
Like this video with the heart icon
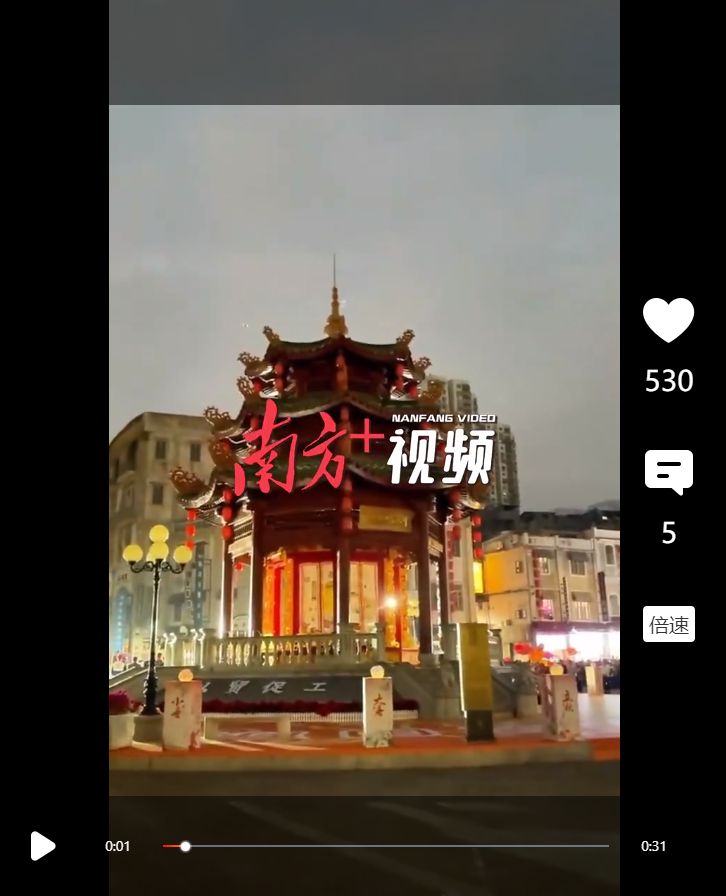tap(668, 321)
